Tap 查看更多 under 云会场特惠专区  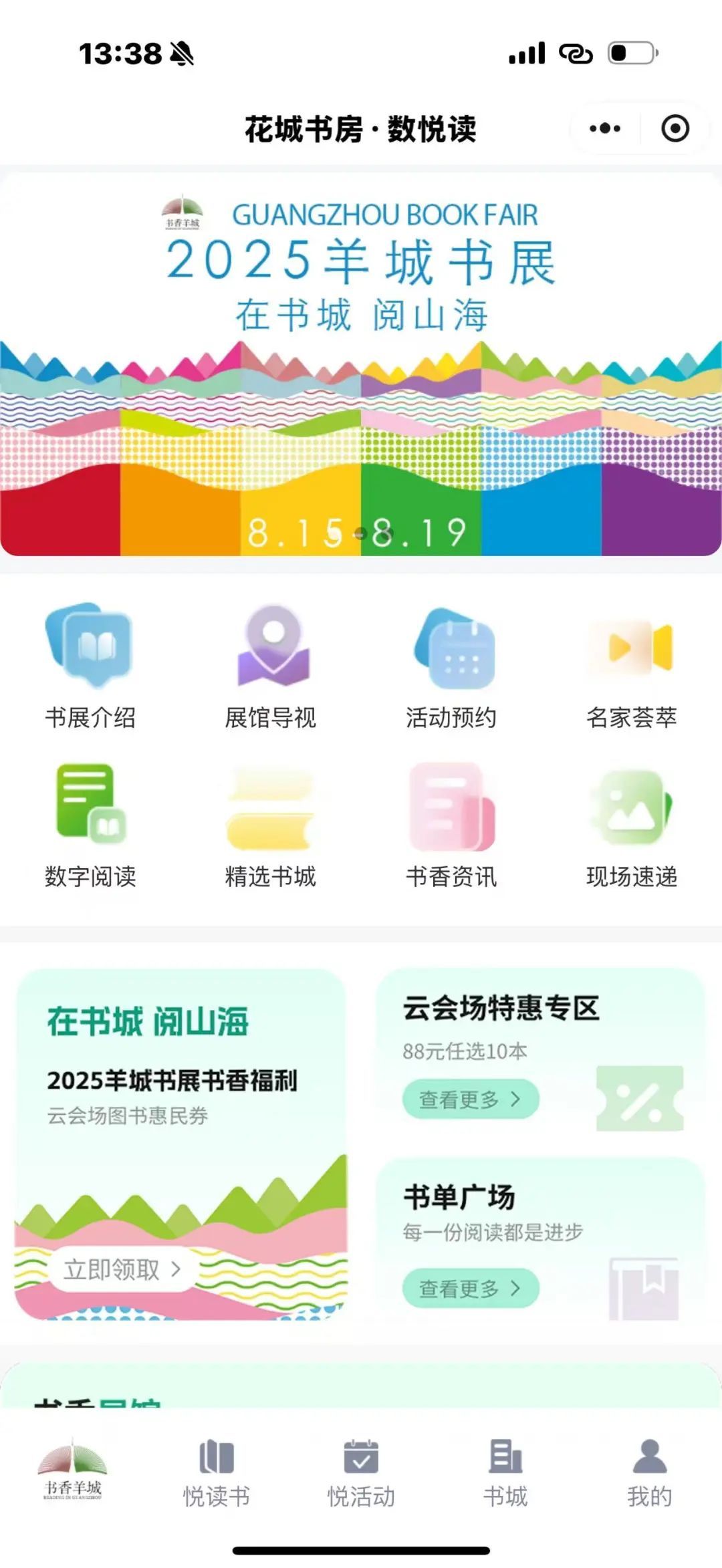[x=470, y=1099]
